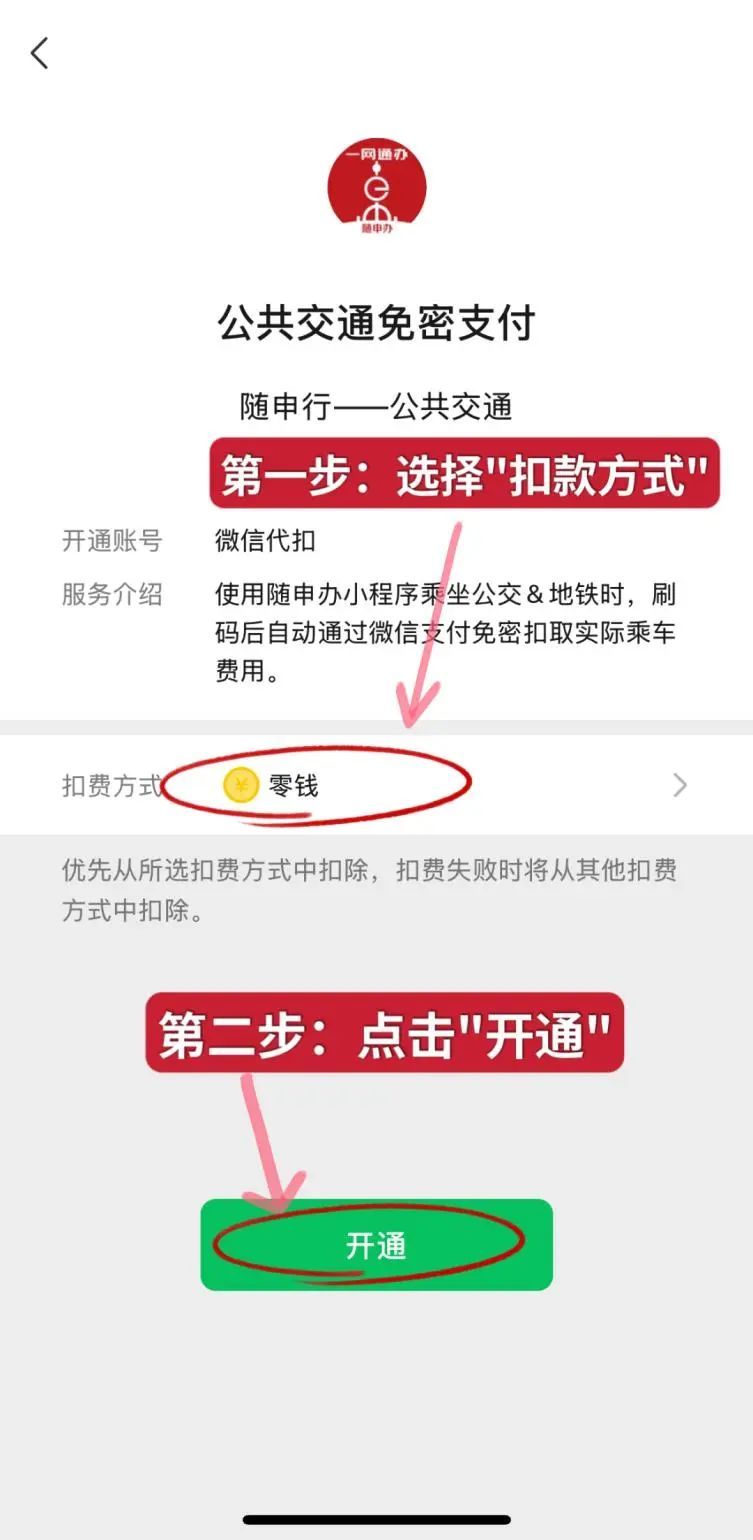Image resolution: width=753 pixels, height=1540 pixels.
Task: Tap the green 开通 button
Action: [376, 1245]
